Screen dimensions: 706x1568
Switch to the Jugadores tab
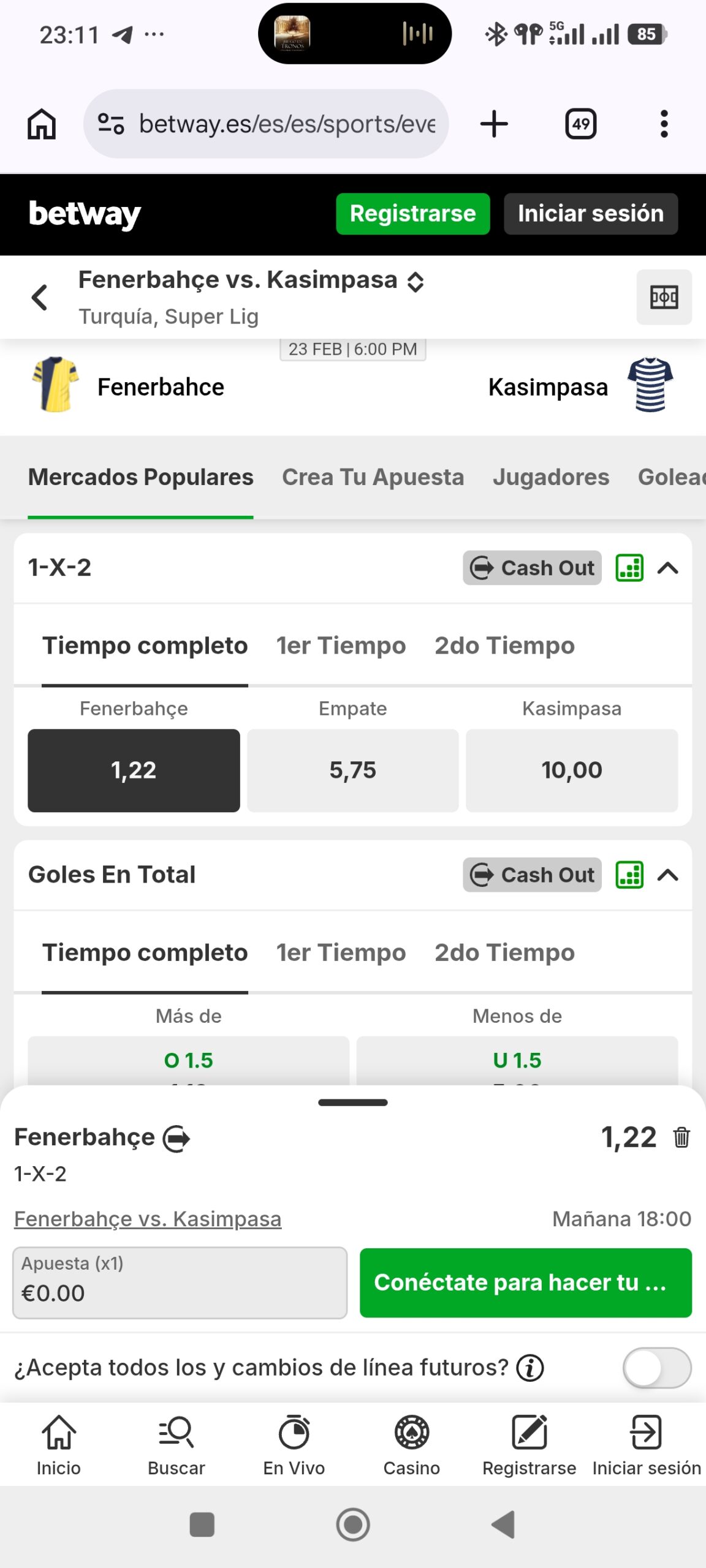pos(550,477)
